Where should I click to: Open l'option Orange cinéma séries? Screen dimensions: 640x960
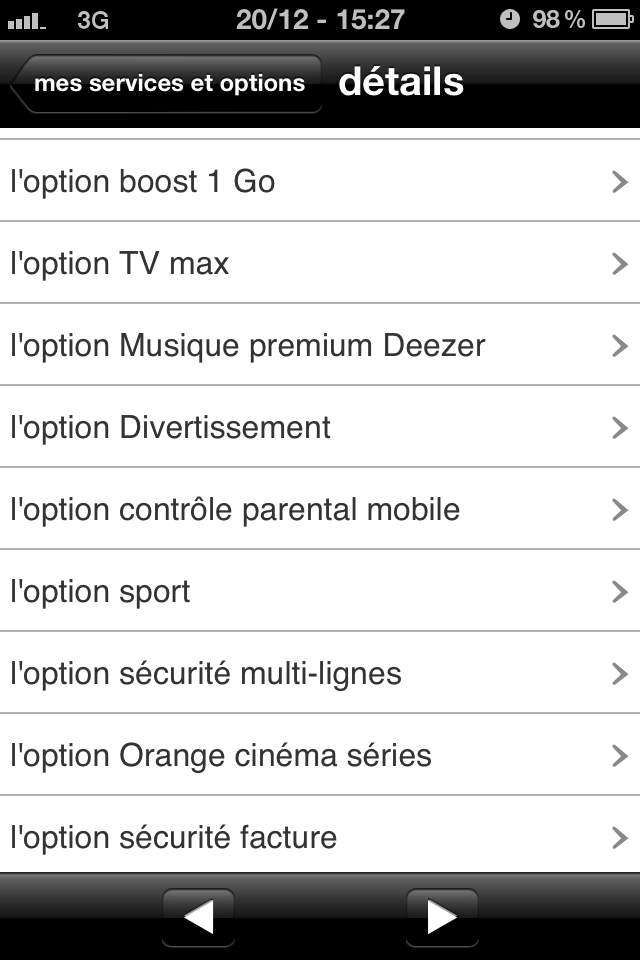coord(320,755)
